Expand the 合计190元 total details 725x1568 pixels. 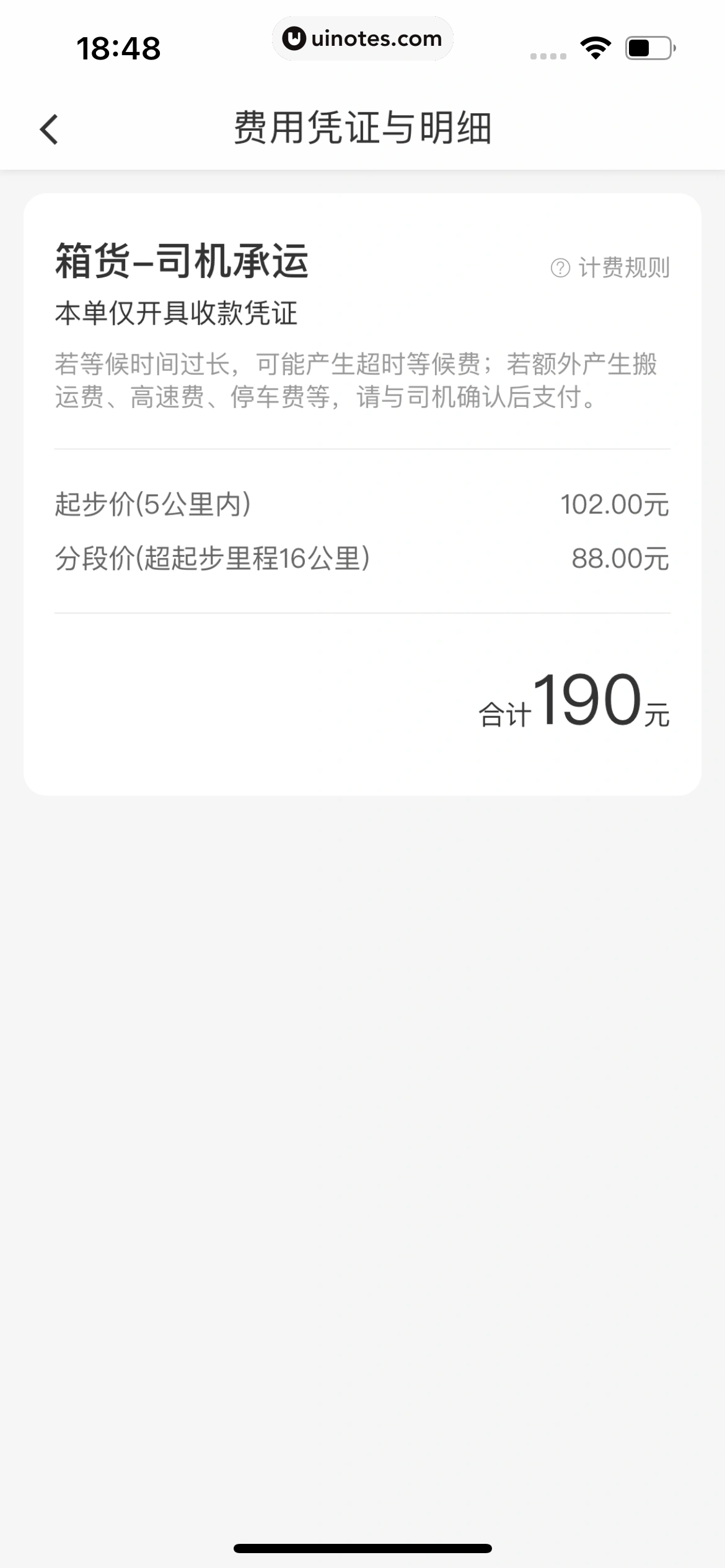(x=573, y=703)
